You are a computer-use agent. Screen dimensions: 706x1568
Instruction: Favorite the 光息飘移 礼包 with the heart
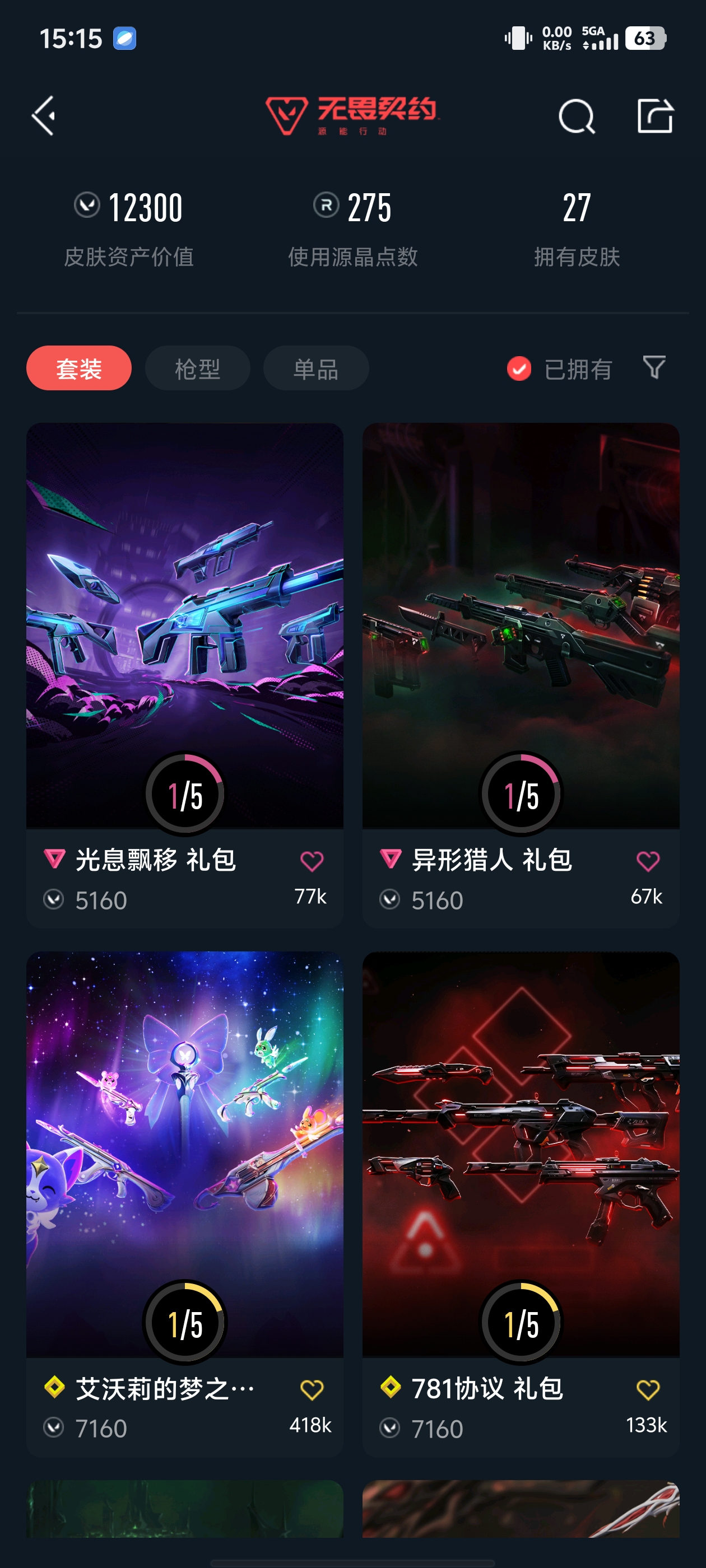(313, 860)
